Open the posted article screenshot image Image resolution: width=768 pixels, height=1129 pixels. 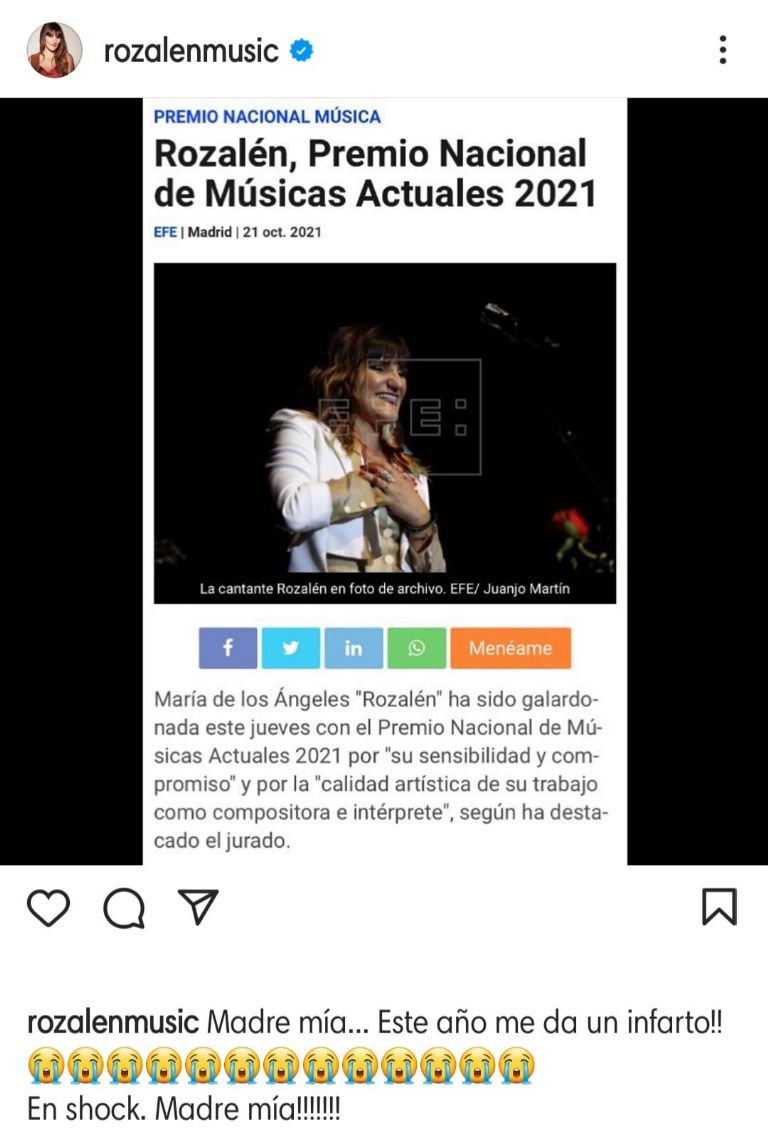pos(384,480)
